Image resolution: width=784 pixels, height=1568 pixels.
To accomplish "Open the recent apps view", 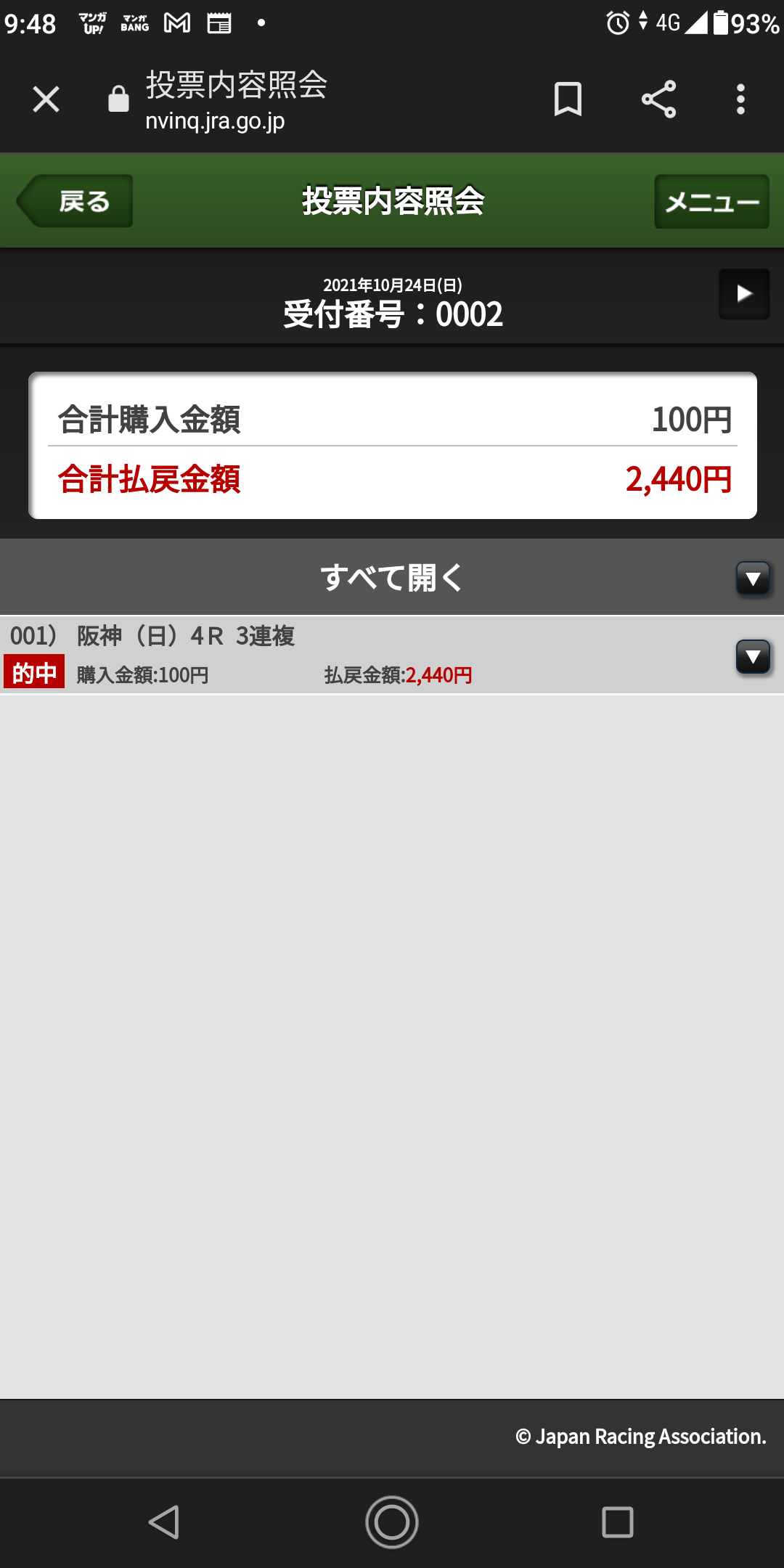I will pos(618,1522).
